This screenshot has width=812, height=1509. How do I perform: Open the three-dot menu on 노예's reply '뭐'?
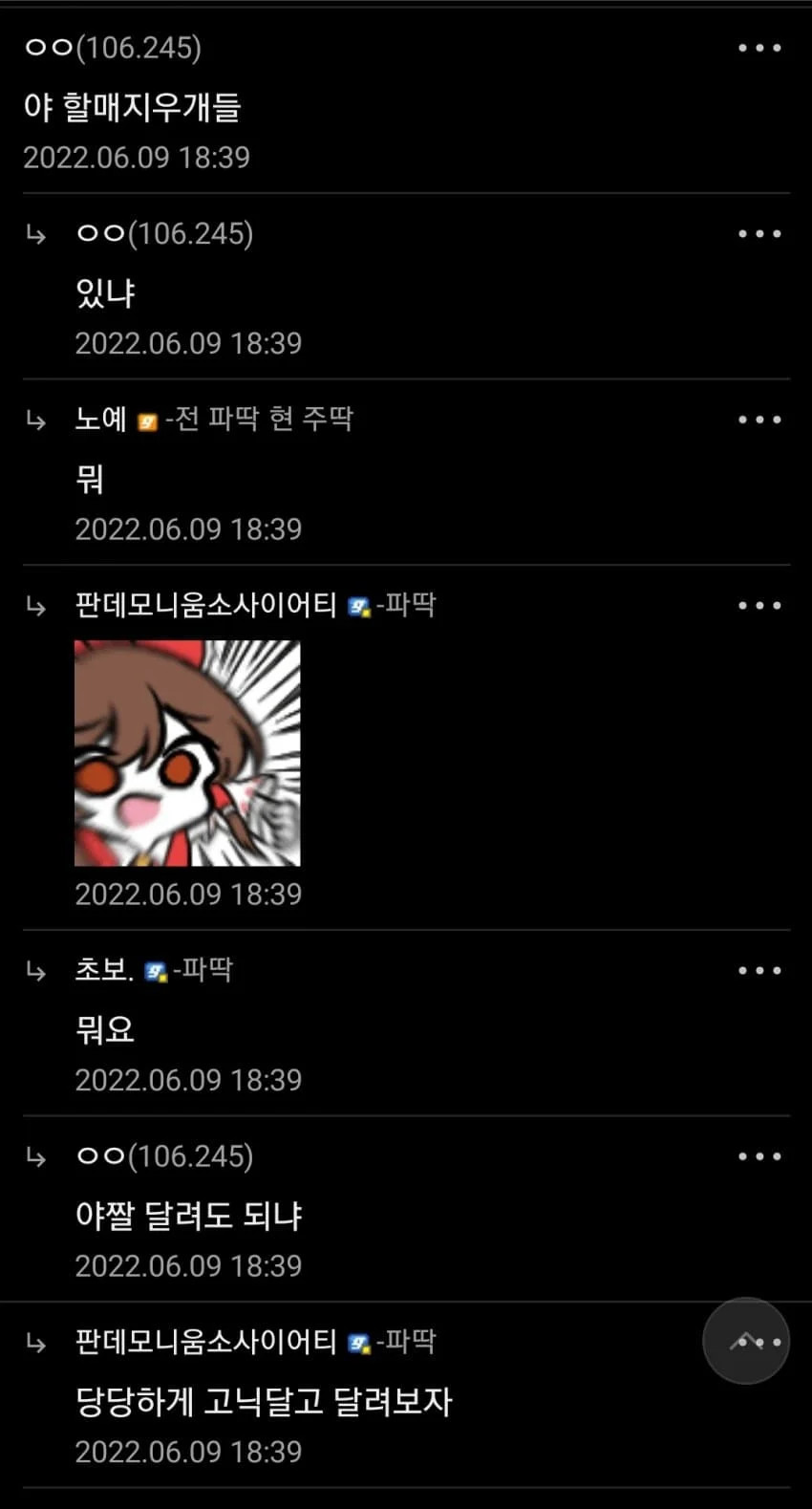tap(759, 420)
